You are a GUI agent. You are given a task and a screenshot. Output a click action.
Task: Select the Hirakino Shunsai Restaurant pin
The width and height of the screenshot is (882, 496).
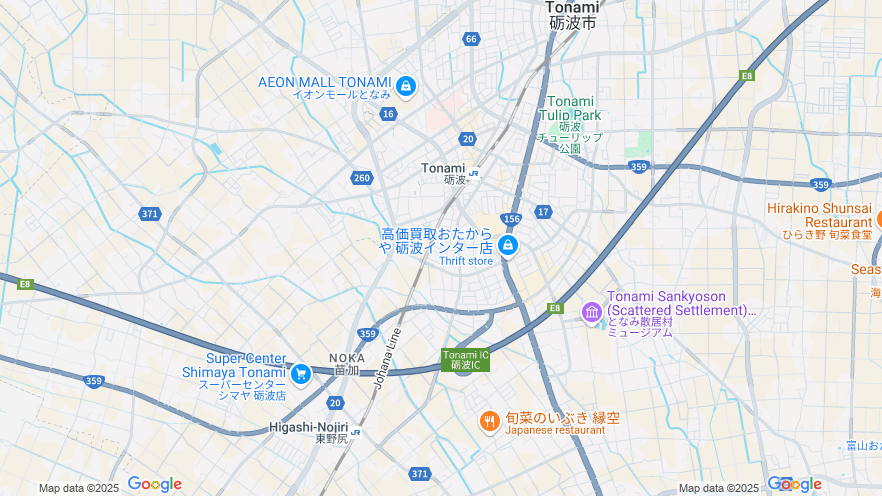coord(878,219)
